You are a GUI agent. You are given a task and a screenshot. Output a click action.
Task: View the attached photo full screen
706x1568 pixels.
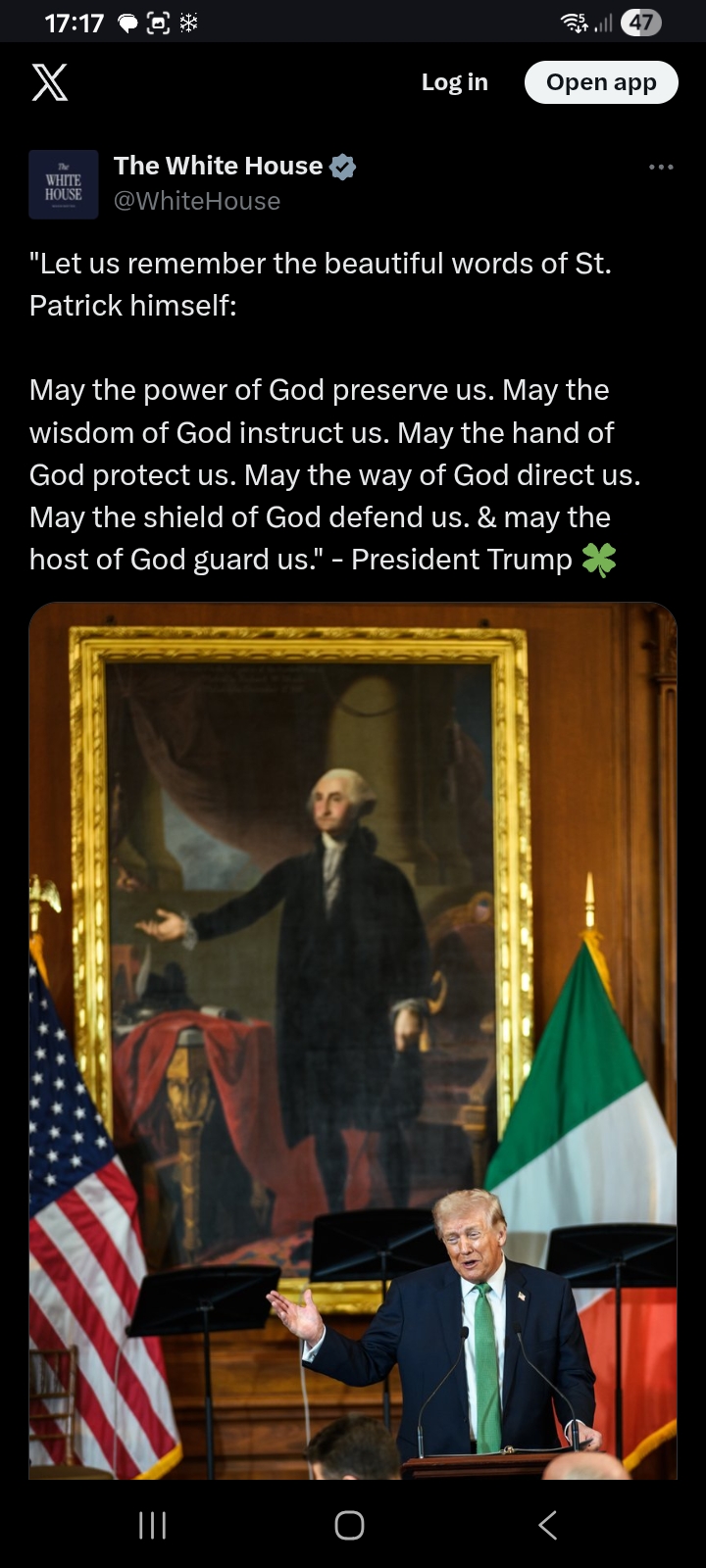[x=353, y=1039]
